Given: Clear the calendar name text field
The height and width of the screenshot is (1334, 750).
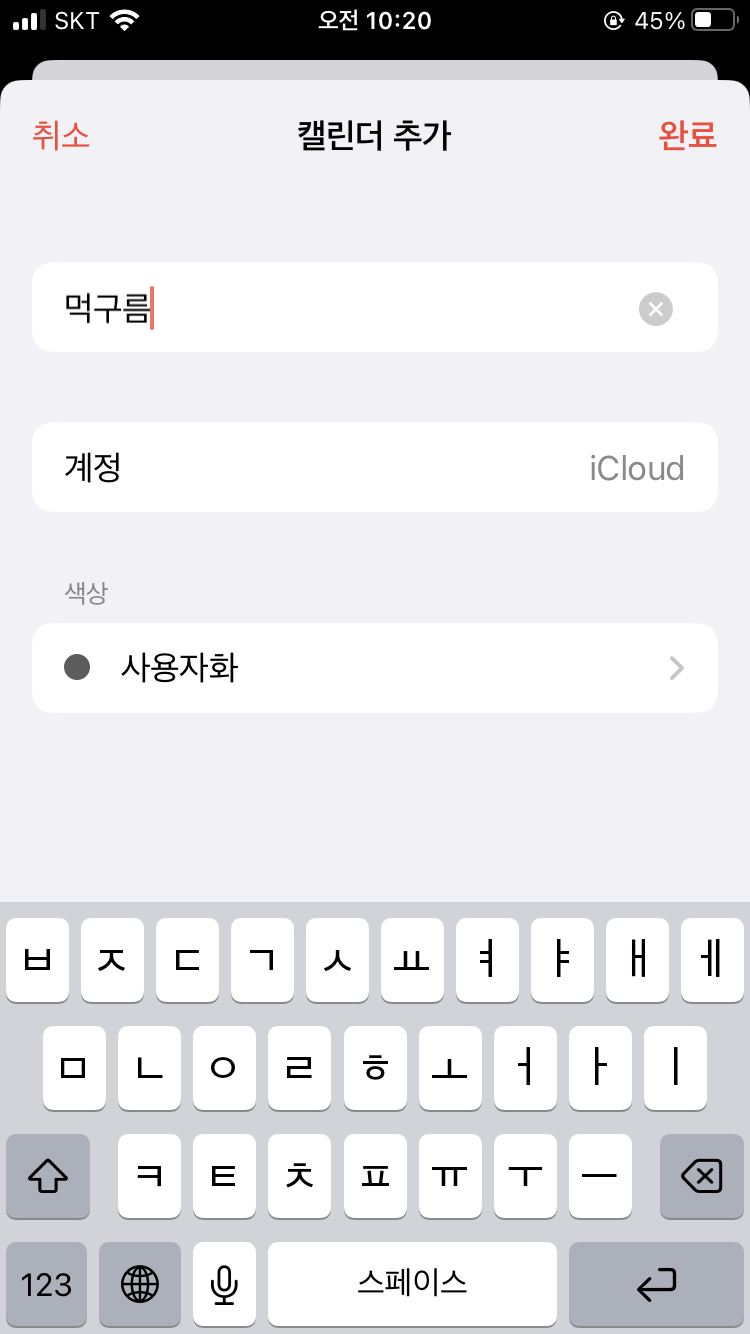Looking at the screenshot, I should (x=656, y=309).
